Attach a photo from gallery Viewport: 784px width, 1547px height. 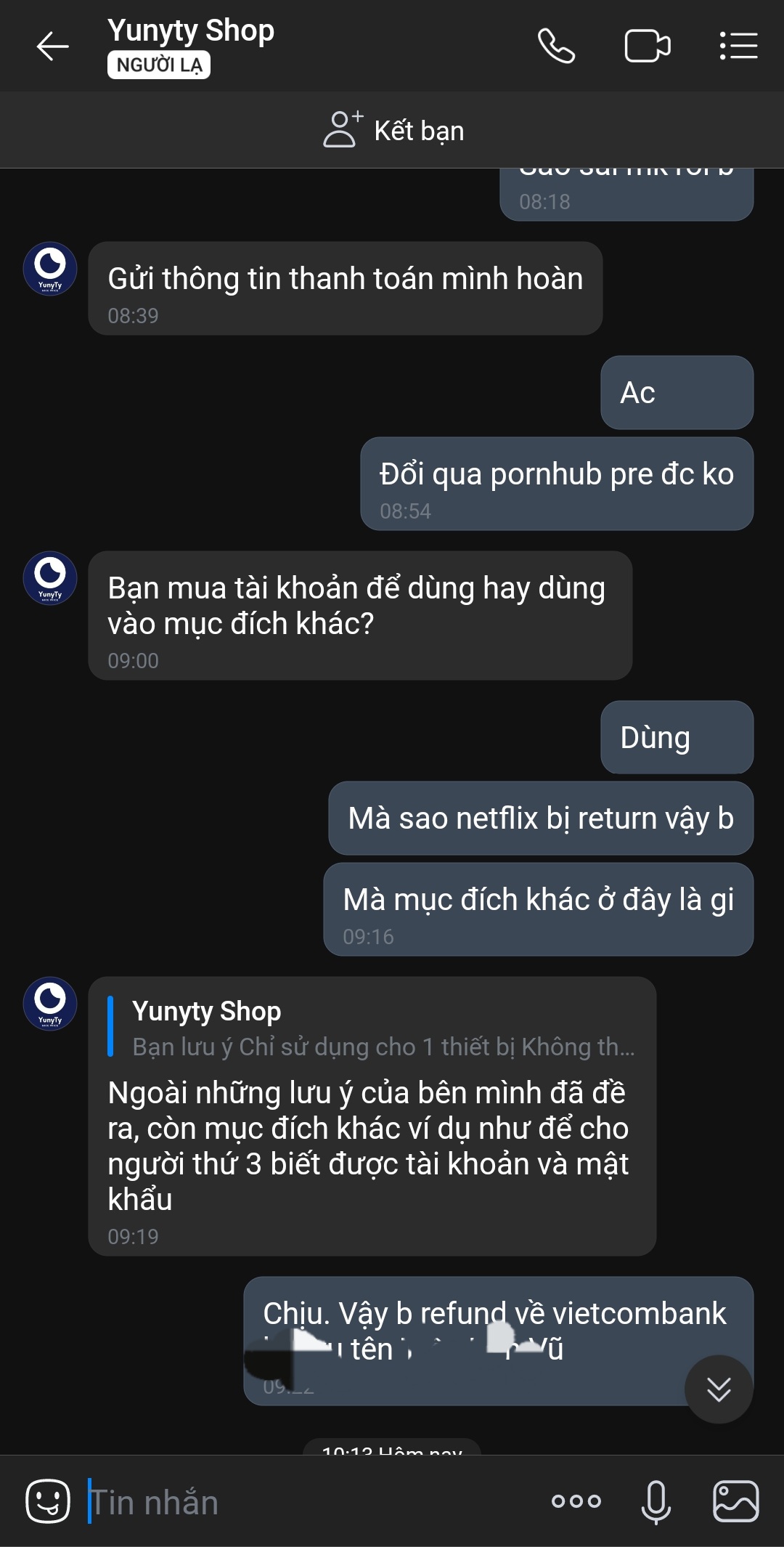pos(735,1501)
